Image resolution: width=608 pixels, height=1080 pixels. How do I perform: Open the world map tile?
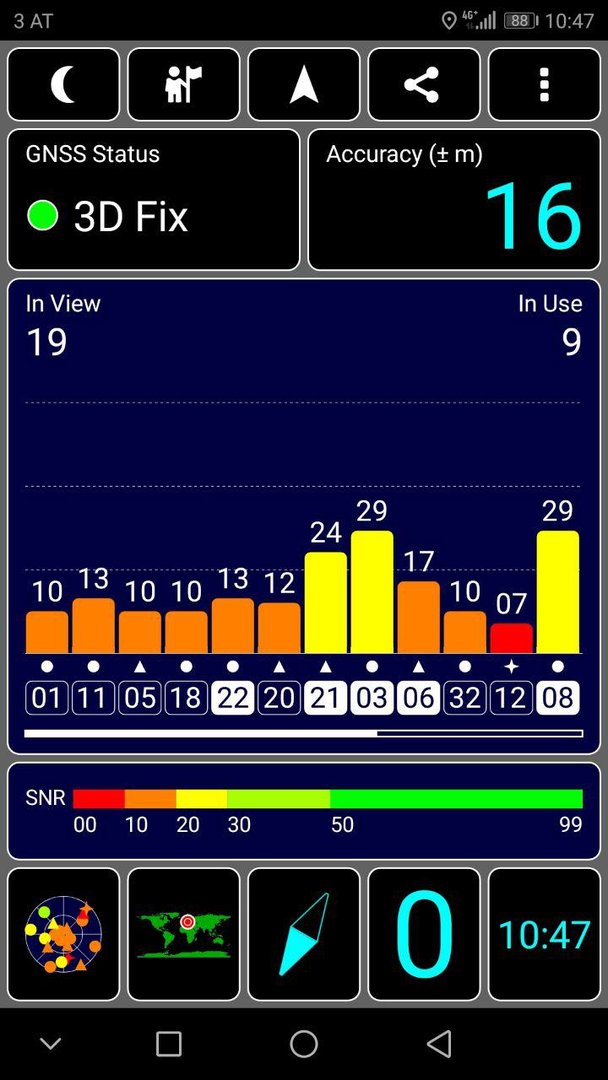[x=184, y=934]
